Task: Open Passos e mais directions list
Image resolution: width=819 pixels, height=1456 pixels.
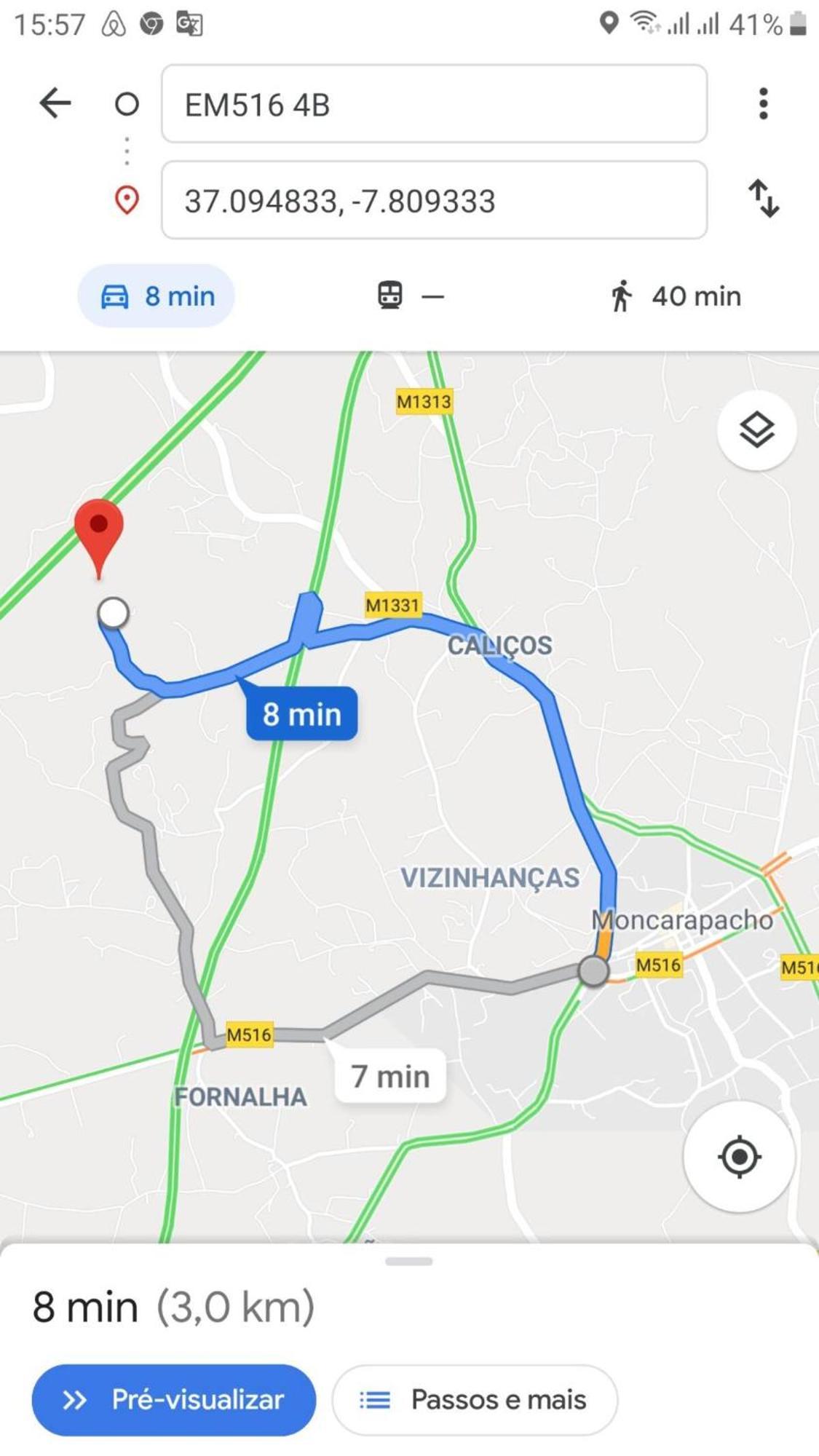Action: tap(475, 1400)
